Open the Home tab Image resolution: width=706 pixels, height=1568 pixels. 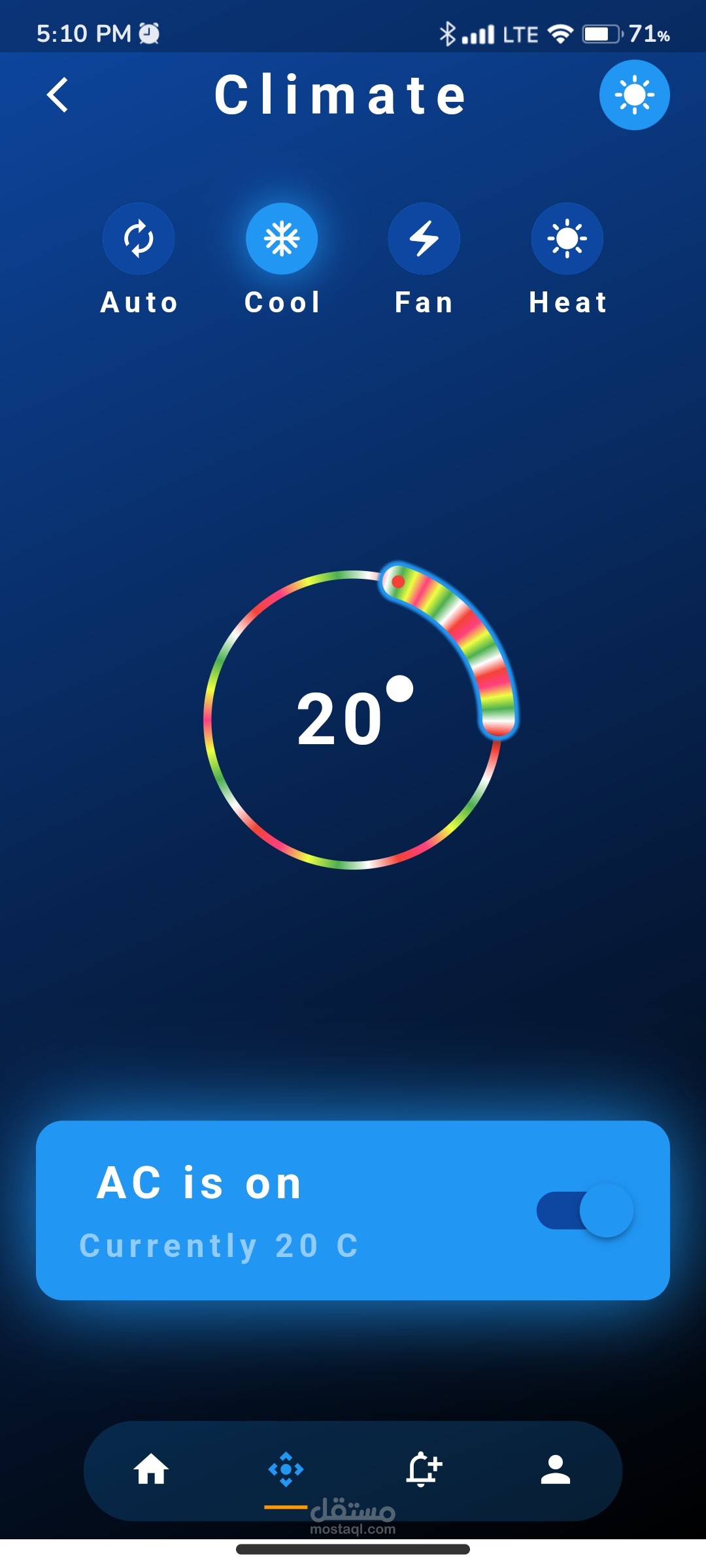[151, 1470]
